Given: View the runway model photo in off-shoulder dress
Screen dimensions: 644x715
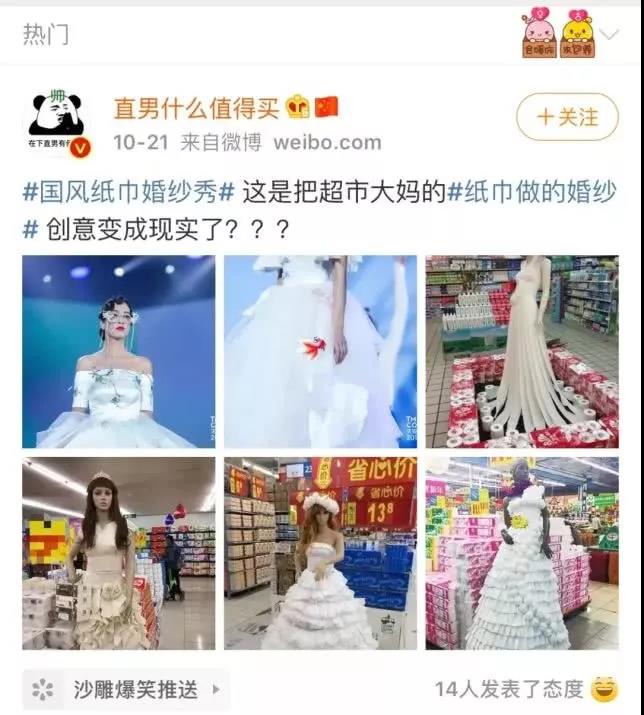Looking at the screenshot, I should pyautogui.click(x=119, y=351).
